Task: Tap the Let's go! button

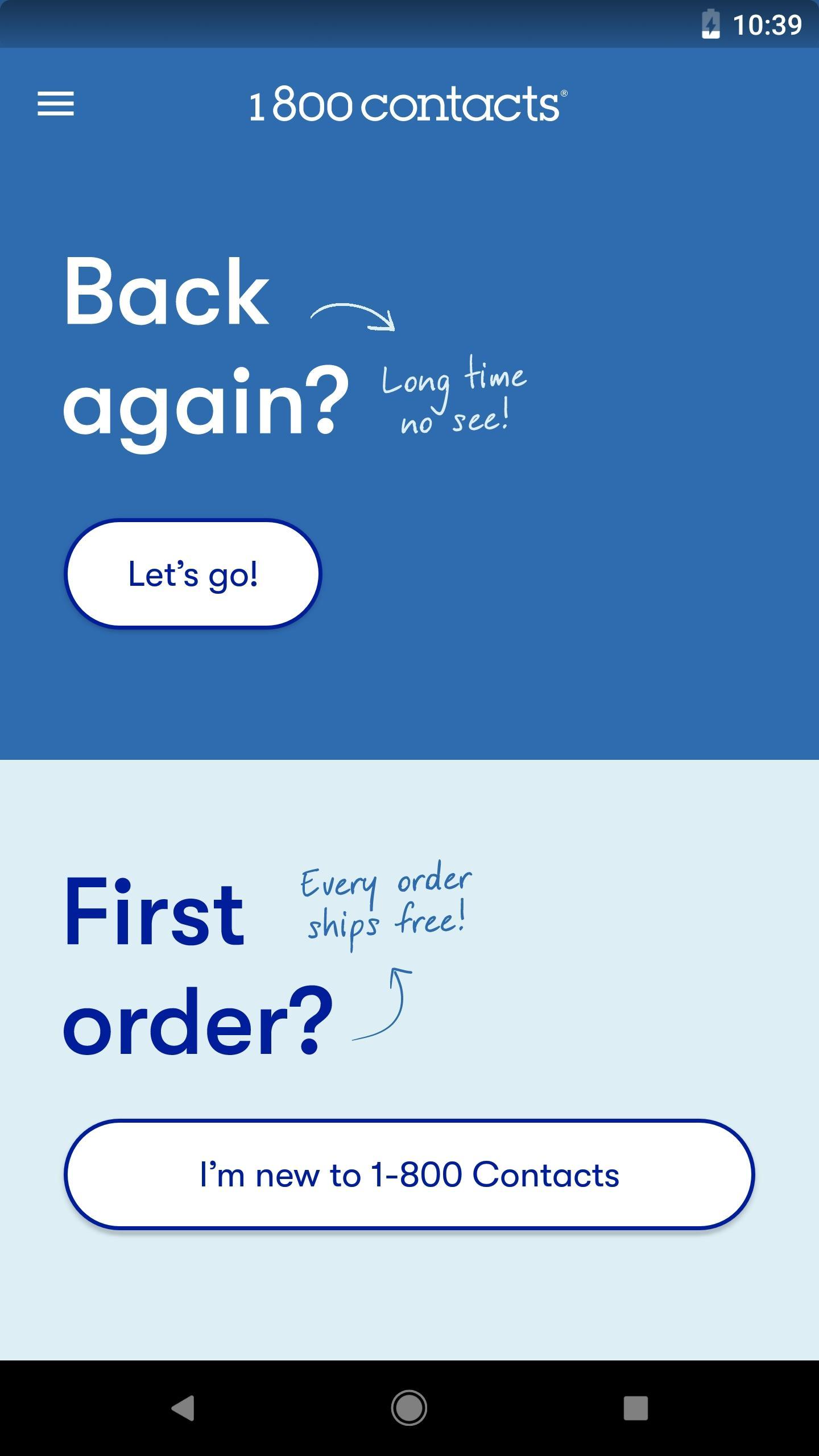Action: 193,573
